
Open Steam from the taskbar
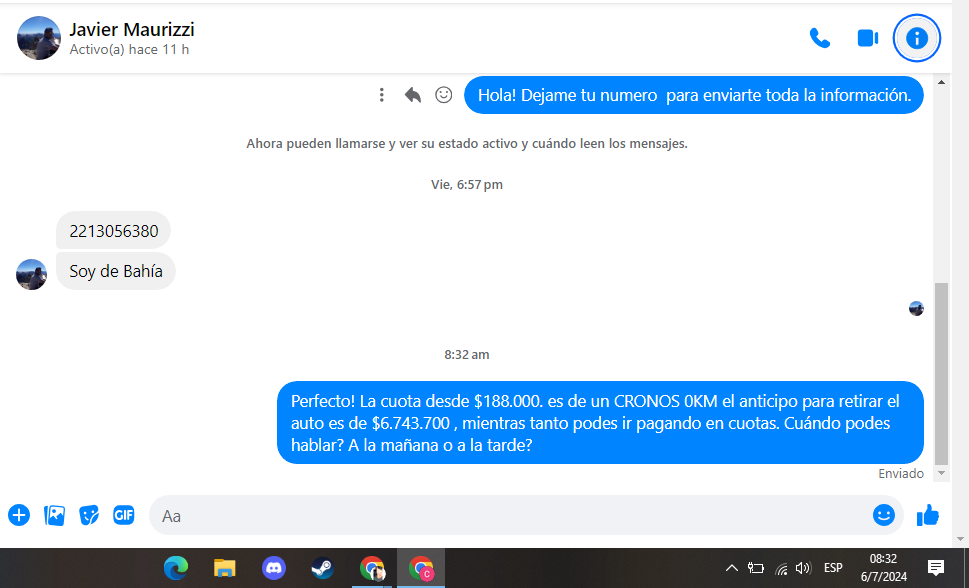click(322, 568)
